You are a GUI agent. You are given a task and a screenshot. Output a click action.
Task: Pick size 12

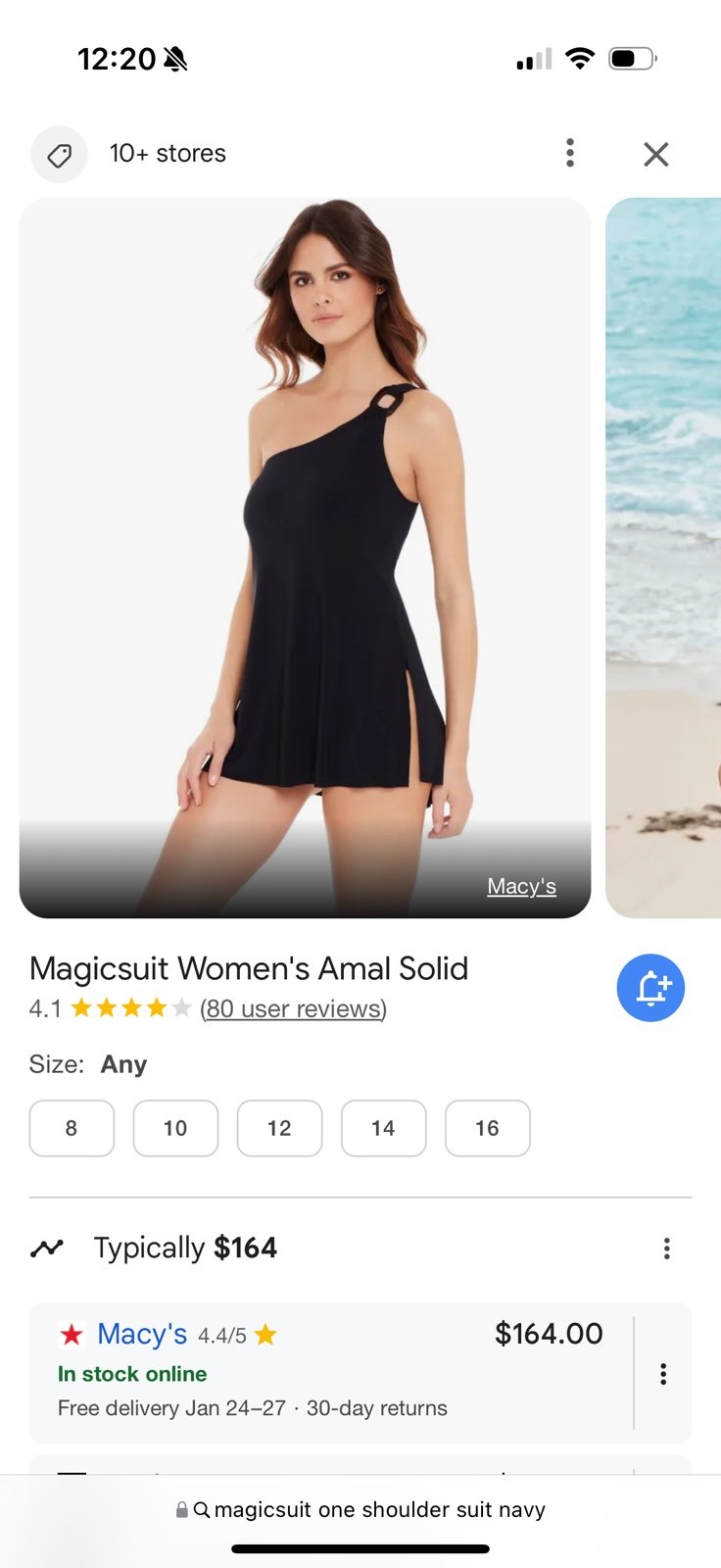pyautogui.click(x=279, y=1128)
